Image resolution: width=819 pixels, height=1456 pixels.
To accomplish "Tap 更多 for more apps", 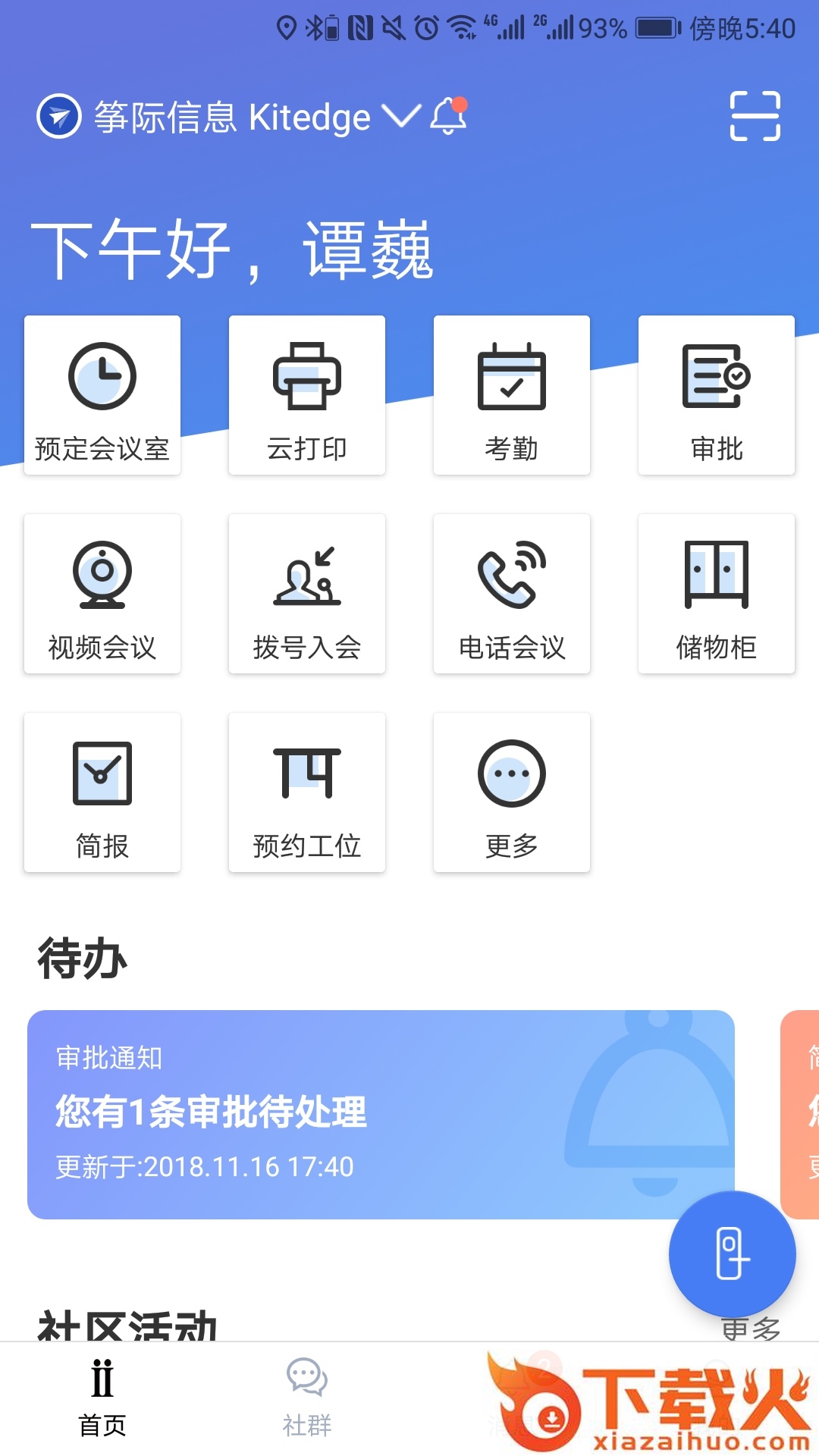I will (x=512, y=792).
